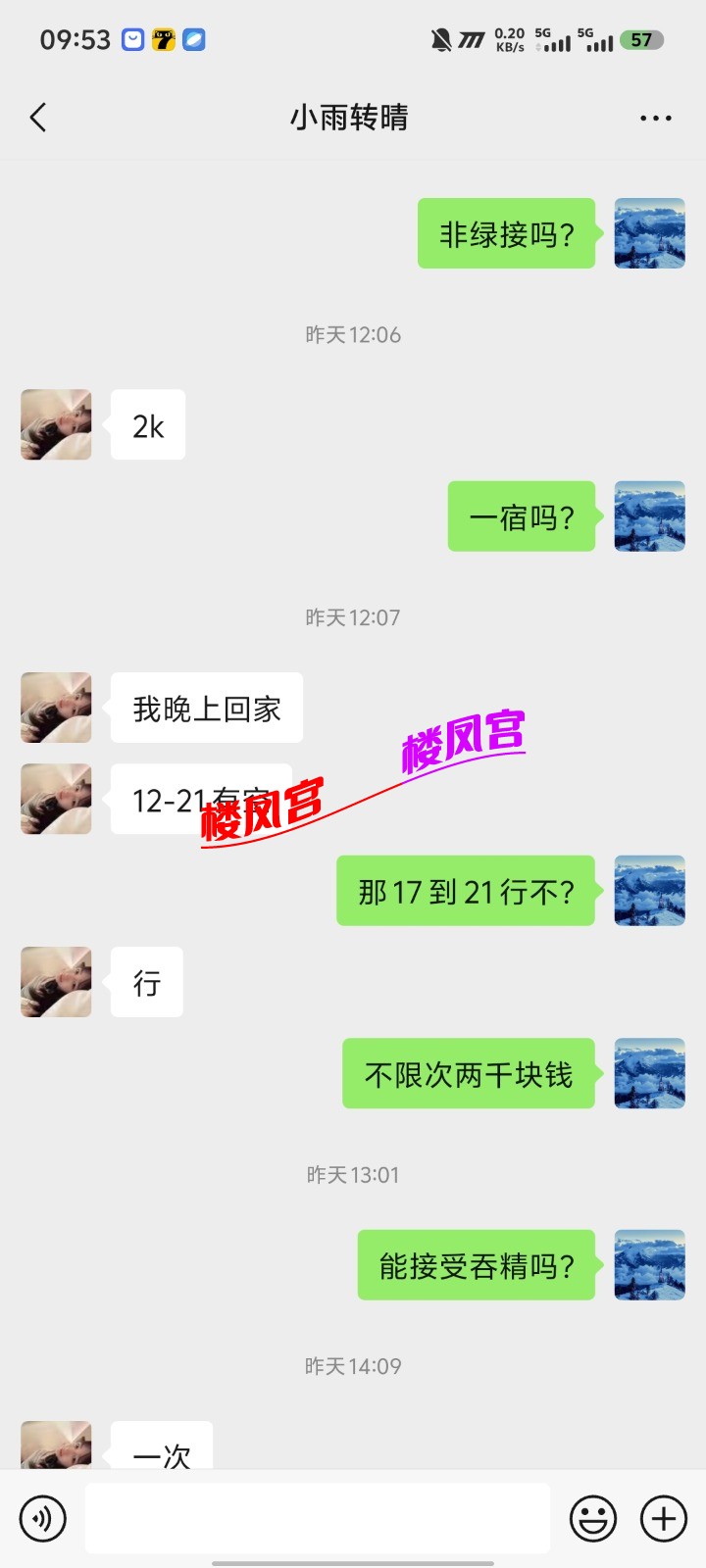706x1568 pixels.
Task: Open the emoji picker
Action: click(x=593, y=1519)
